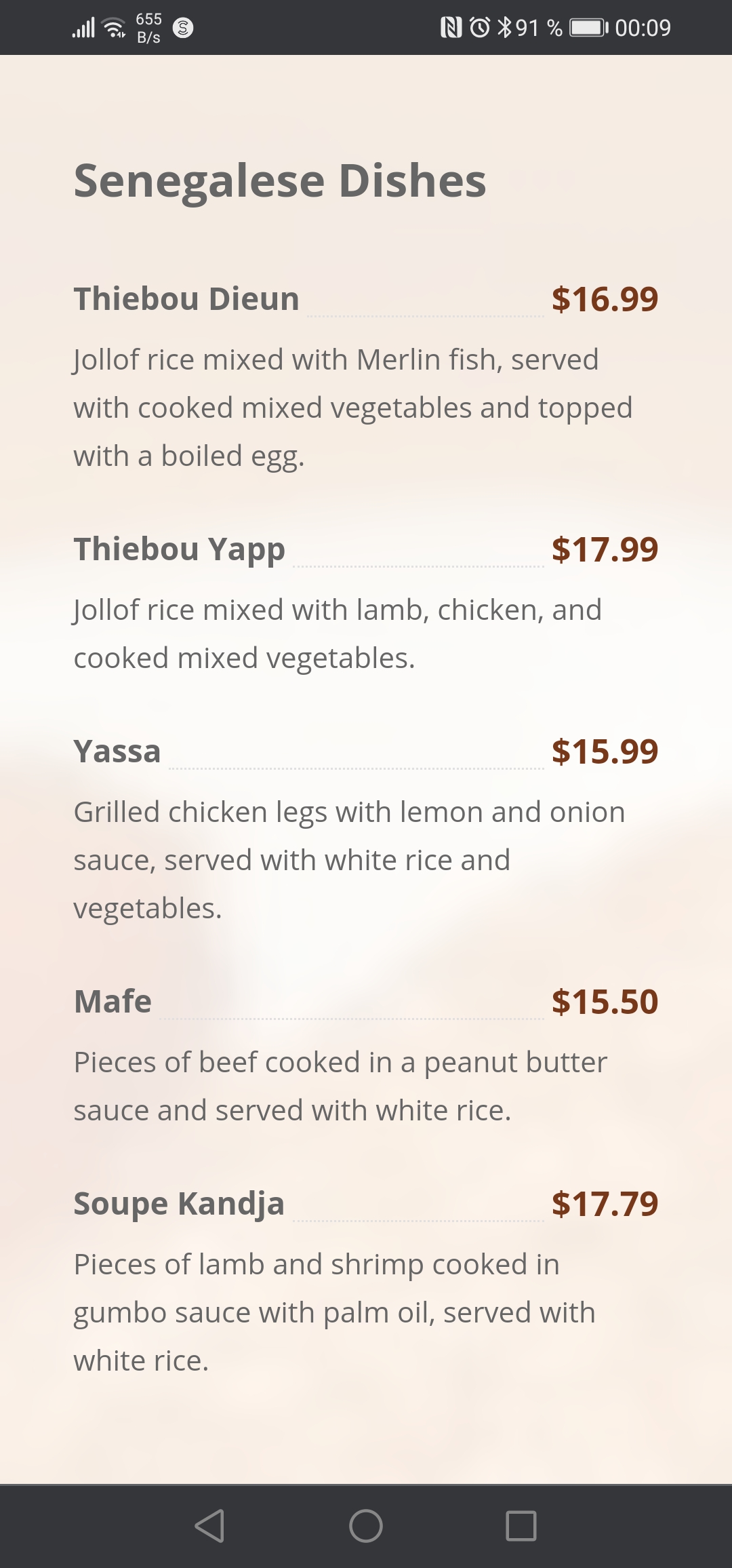
Task: Open the recent apps view
Action: point(521,1526)
